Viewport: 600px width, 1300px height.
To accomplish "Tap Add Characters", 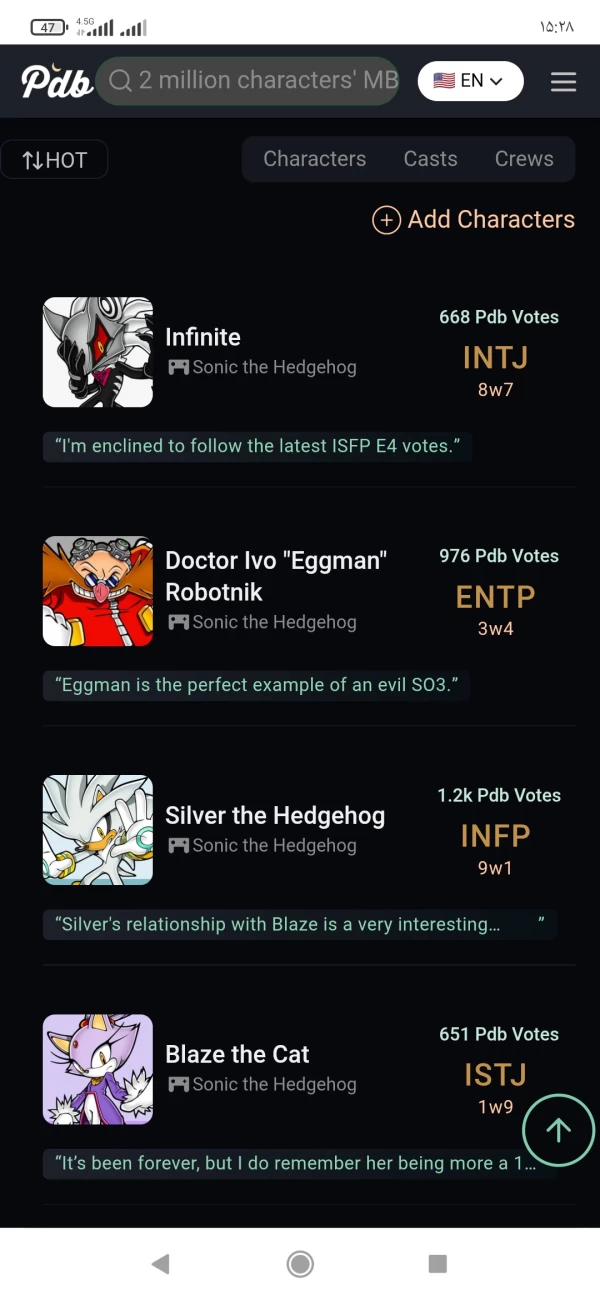I will pos(473,220).
